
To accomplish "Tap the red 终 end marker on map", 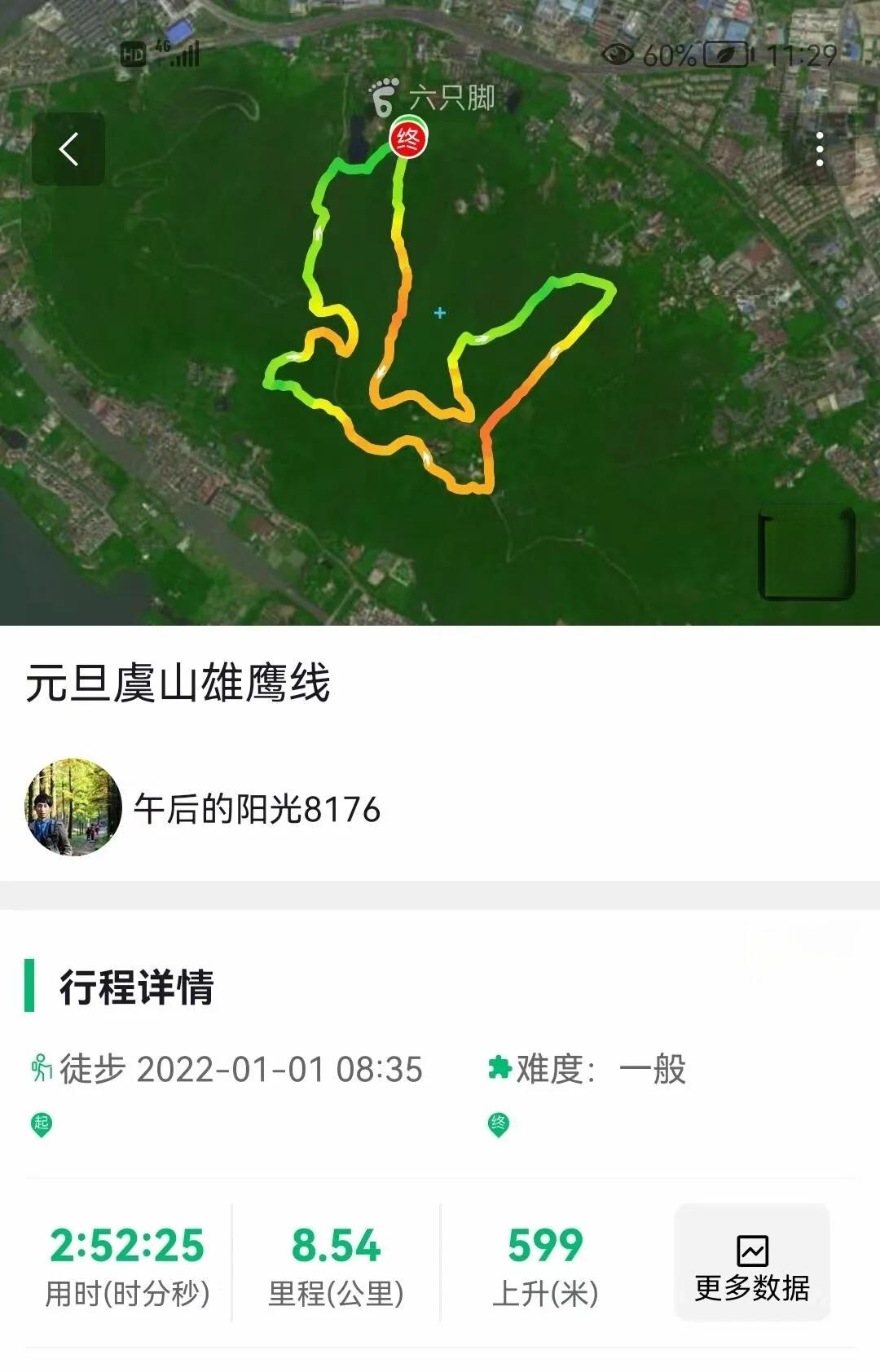I will click(408, 138).
